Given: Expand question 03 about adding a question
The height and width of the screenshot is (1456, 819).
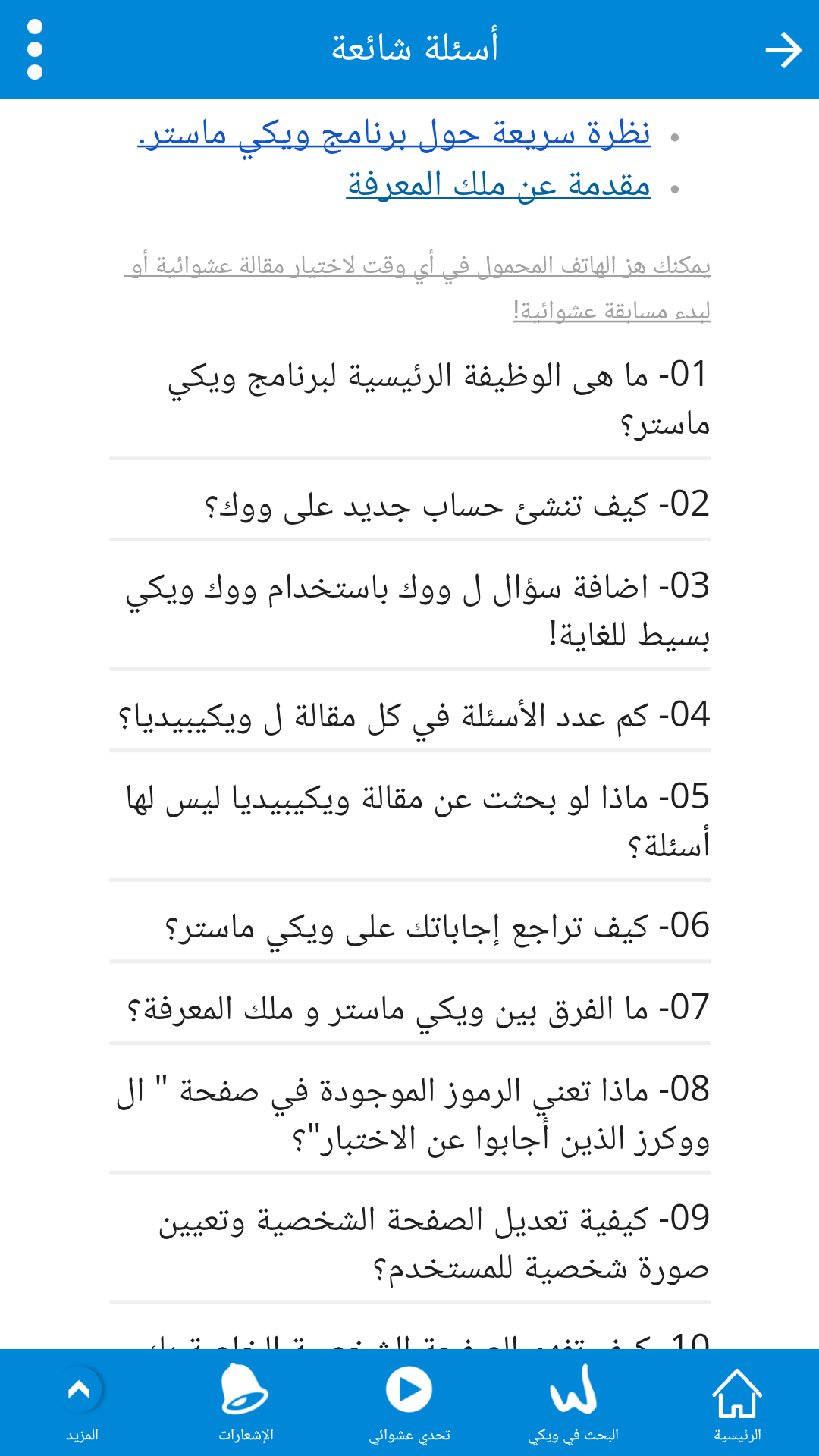Looking at the screenshot, I should pos(409,610).
